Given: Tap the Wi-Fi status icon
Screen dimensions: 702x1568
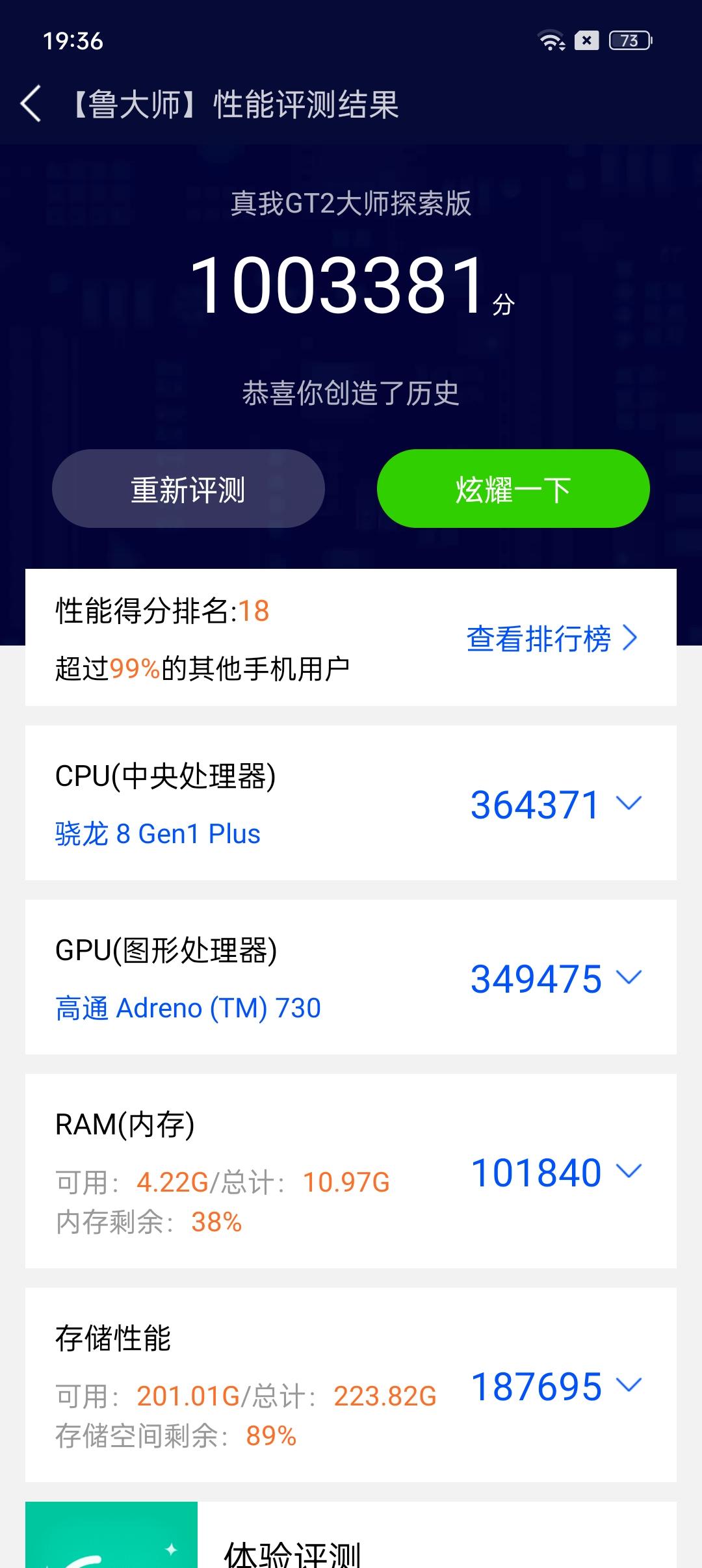Looking at the screenshot, I should click(549, 40).
